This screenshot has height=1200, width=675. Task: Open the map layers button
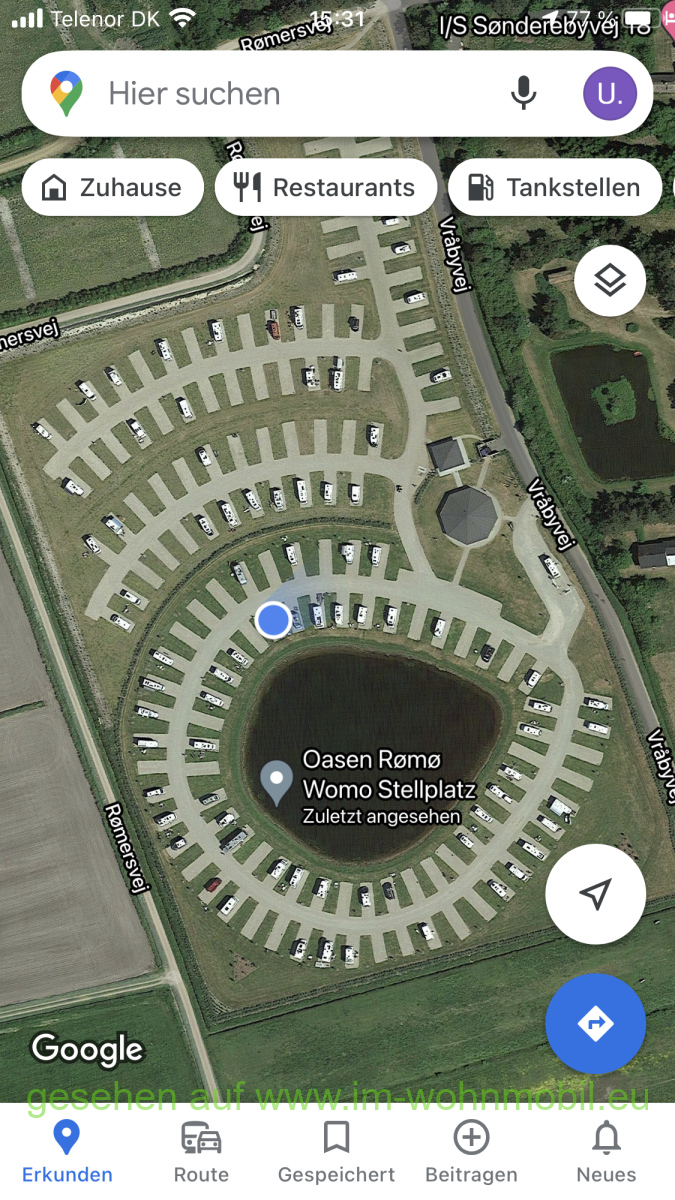point(610,281)
